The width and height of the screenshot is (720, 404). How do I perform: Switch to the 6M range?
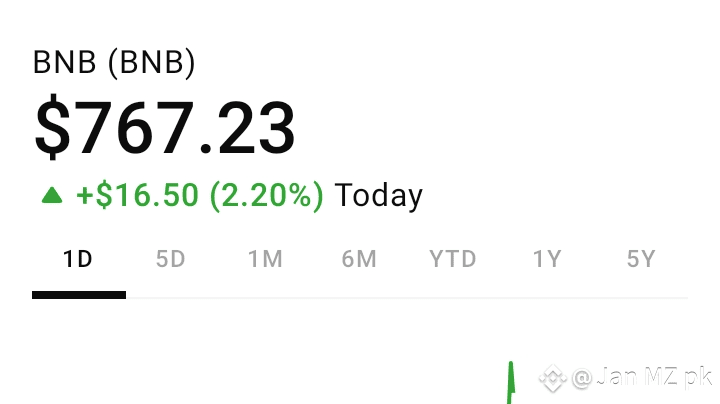pyautogui.click(x=359, y=259)
